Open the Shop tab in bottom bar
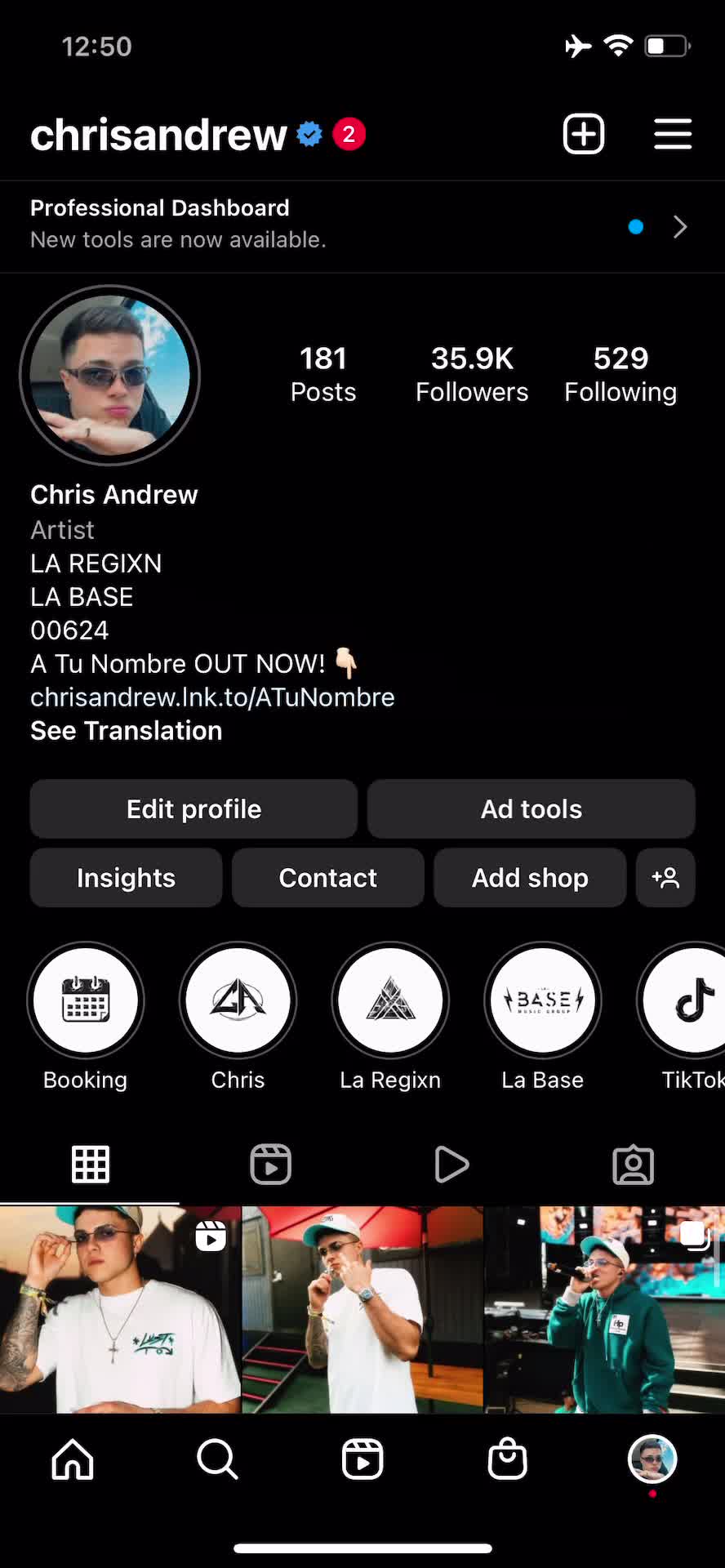Screen dimensions: 725x1568 507,1459
